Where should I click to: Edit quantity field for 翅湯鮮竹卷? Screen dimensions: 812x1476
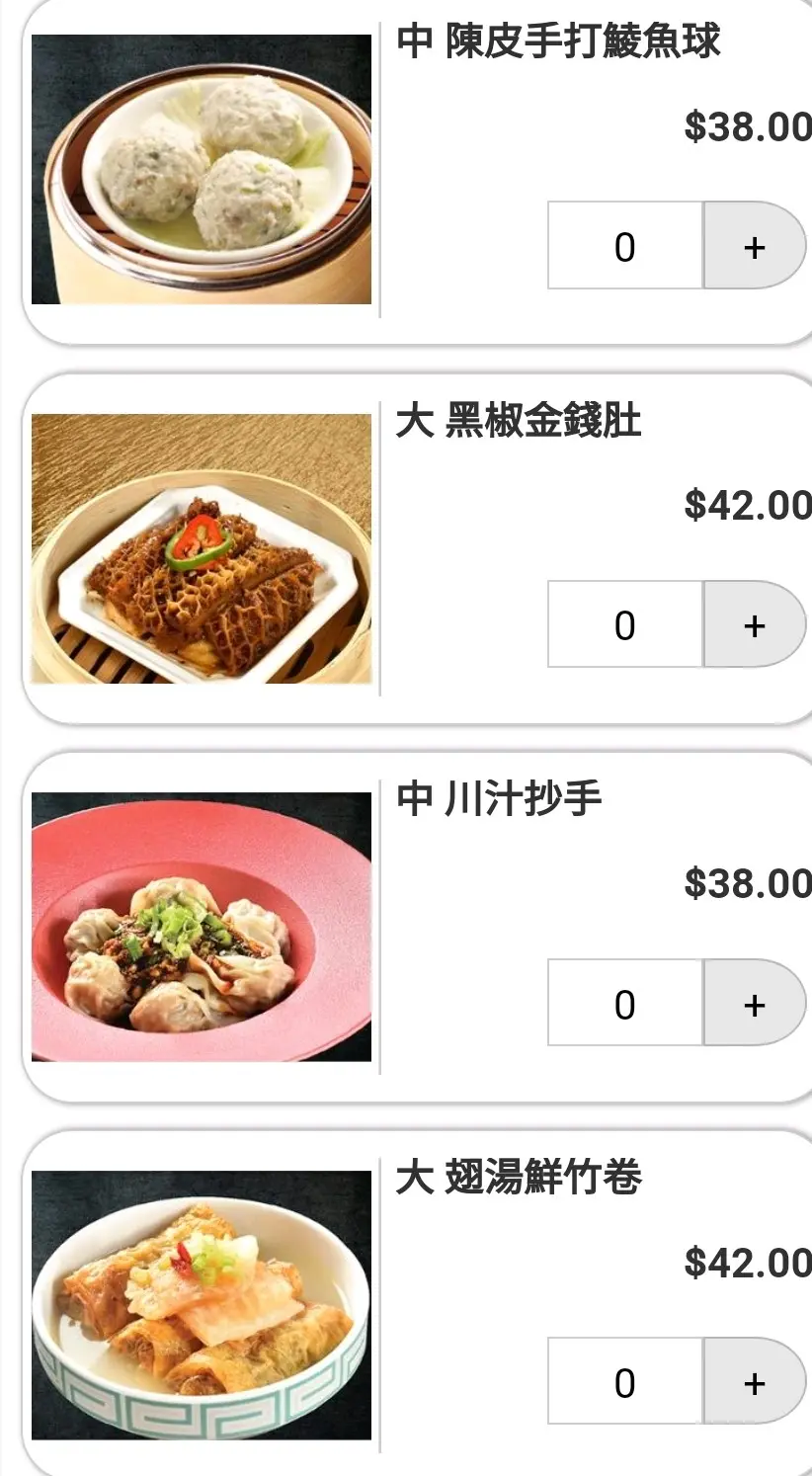(x=625, y=1382)
